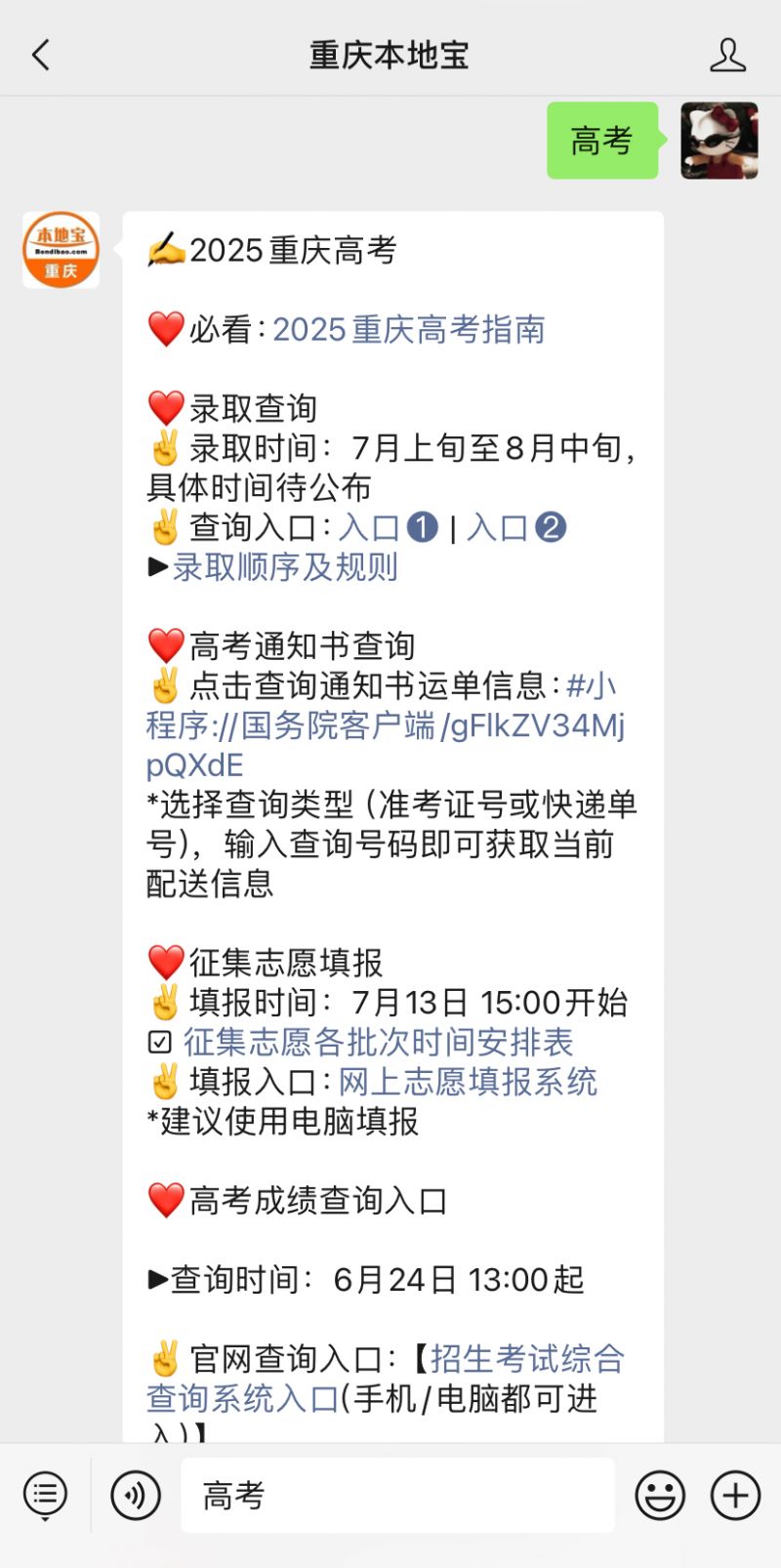Open the account features menu icon
Viewport: 781px width, 1568px height.
44,1495
